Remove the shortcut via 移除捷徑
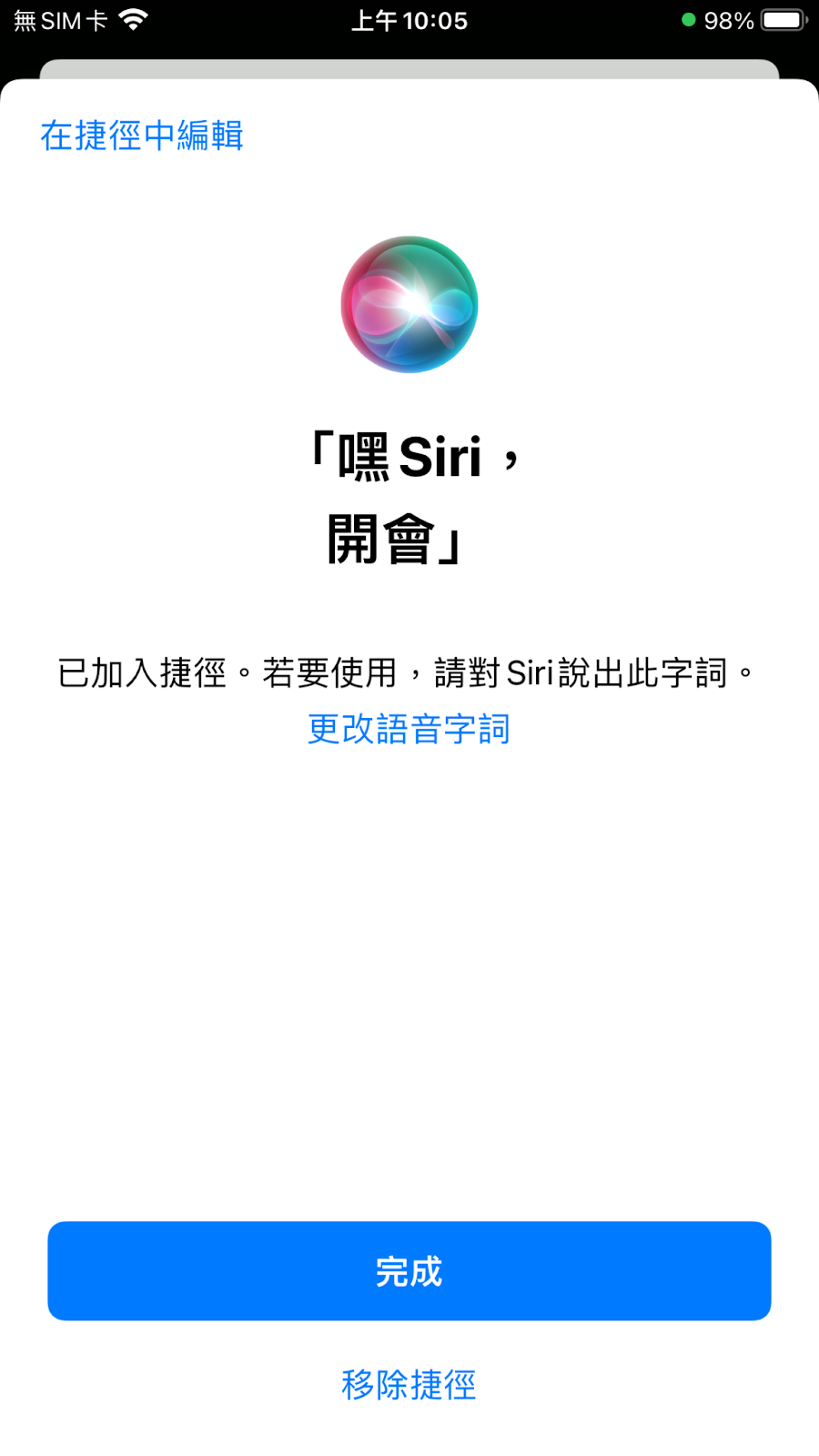The width and height of the screenshot is (819, 1456). click(409, 1384)
